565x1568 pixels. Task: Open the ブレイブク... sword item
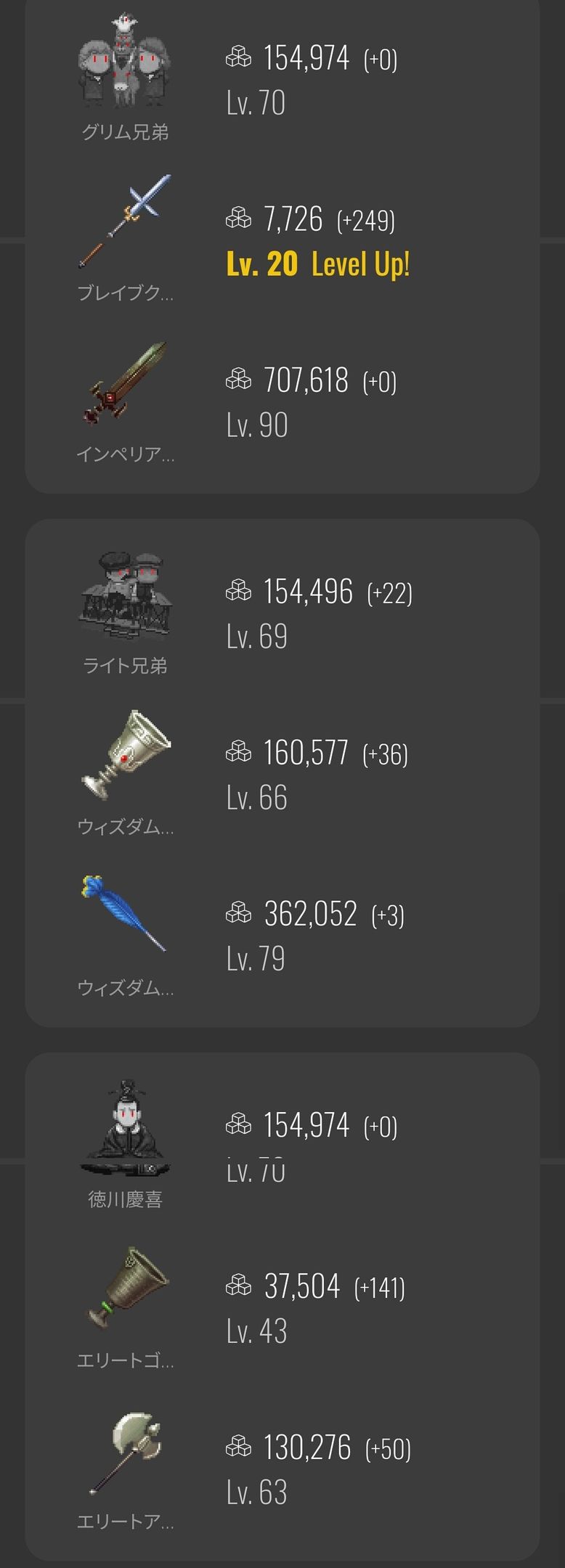[x=125, y=221]
